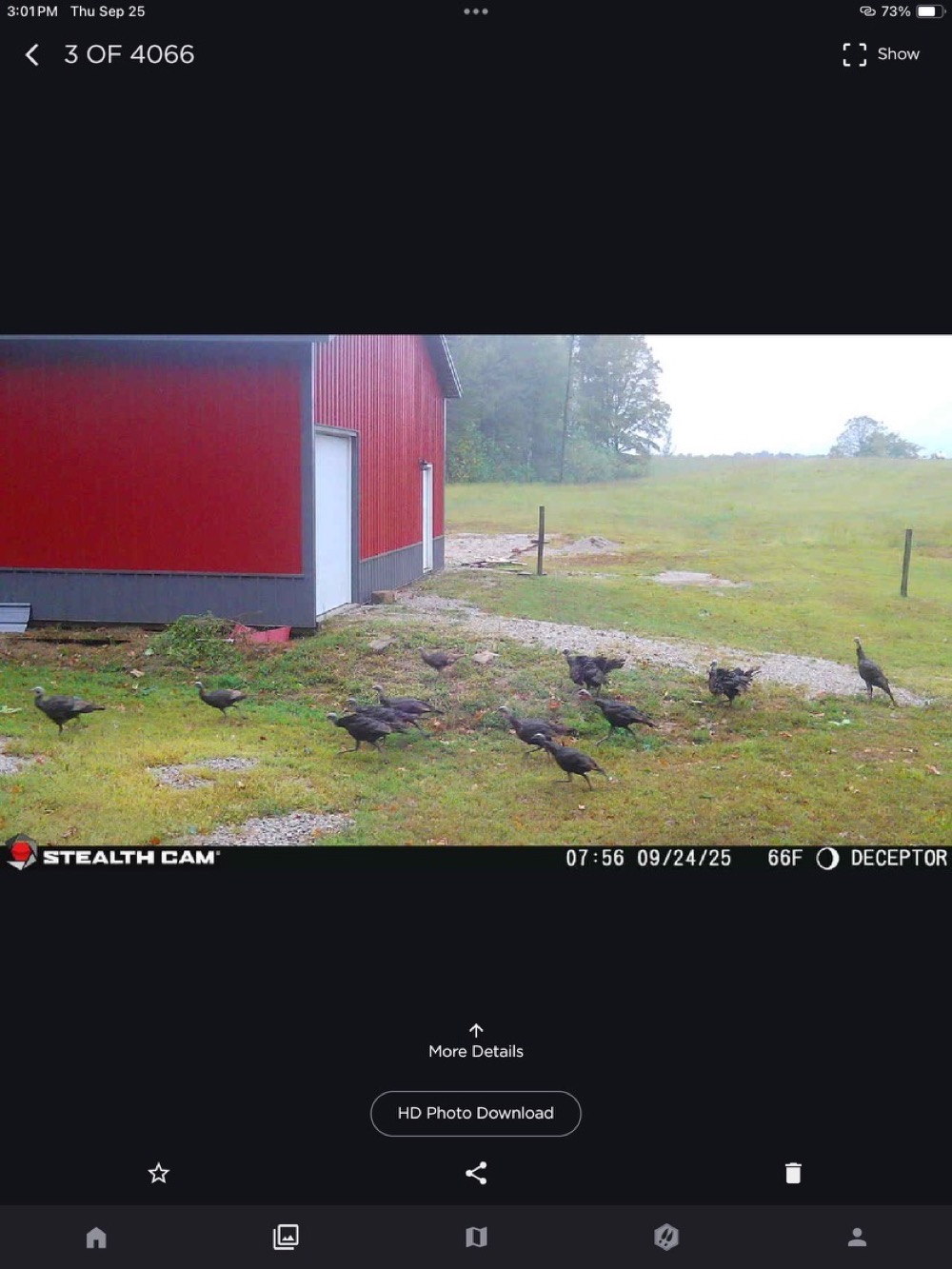
Task: Tap the Show fullscreen button
Action: coord(881,54)
